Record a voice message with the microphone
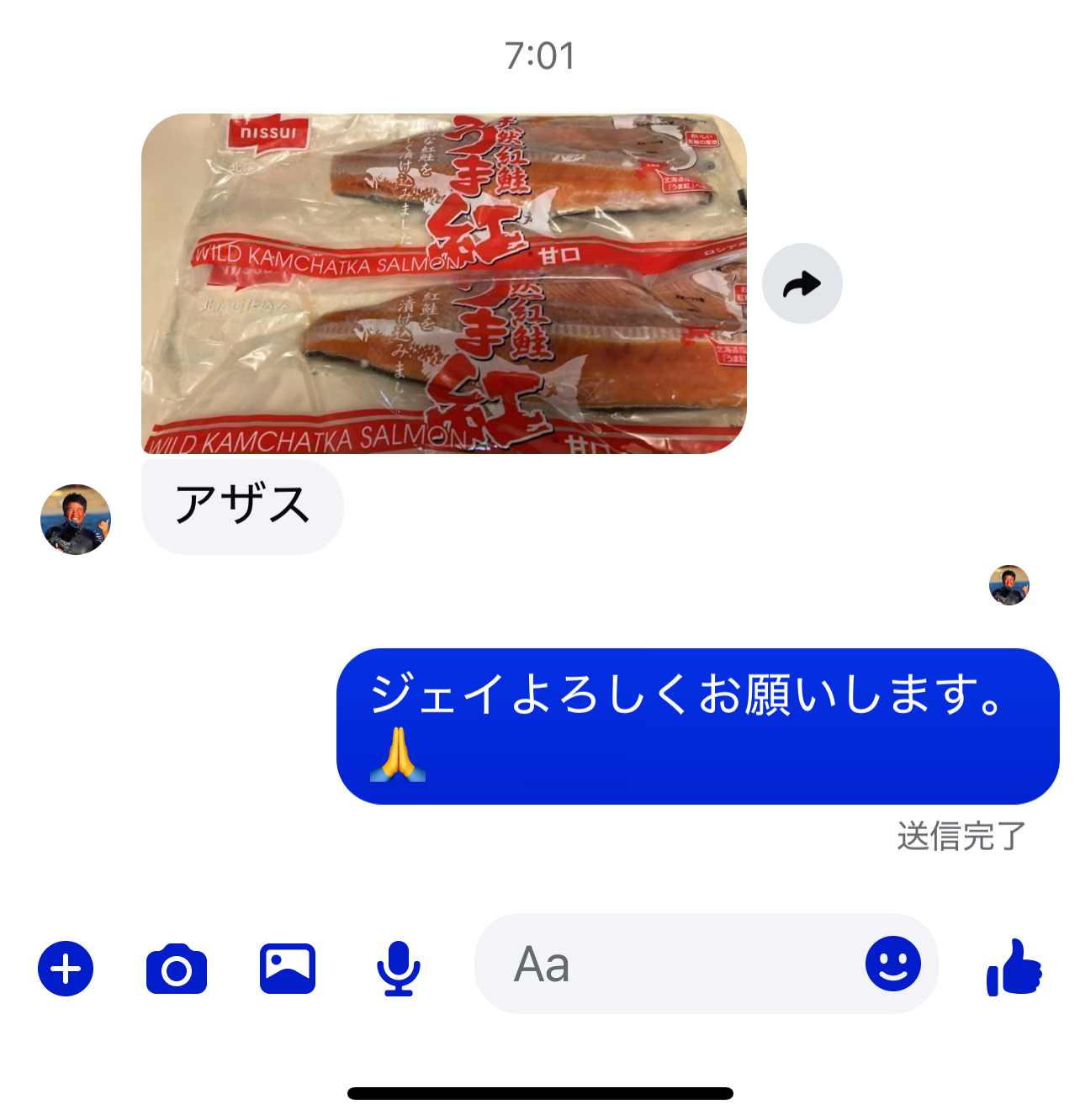The height and width of the screenshot is (1120, 1080). coord(398,969)
